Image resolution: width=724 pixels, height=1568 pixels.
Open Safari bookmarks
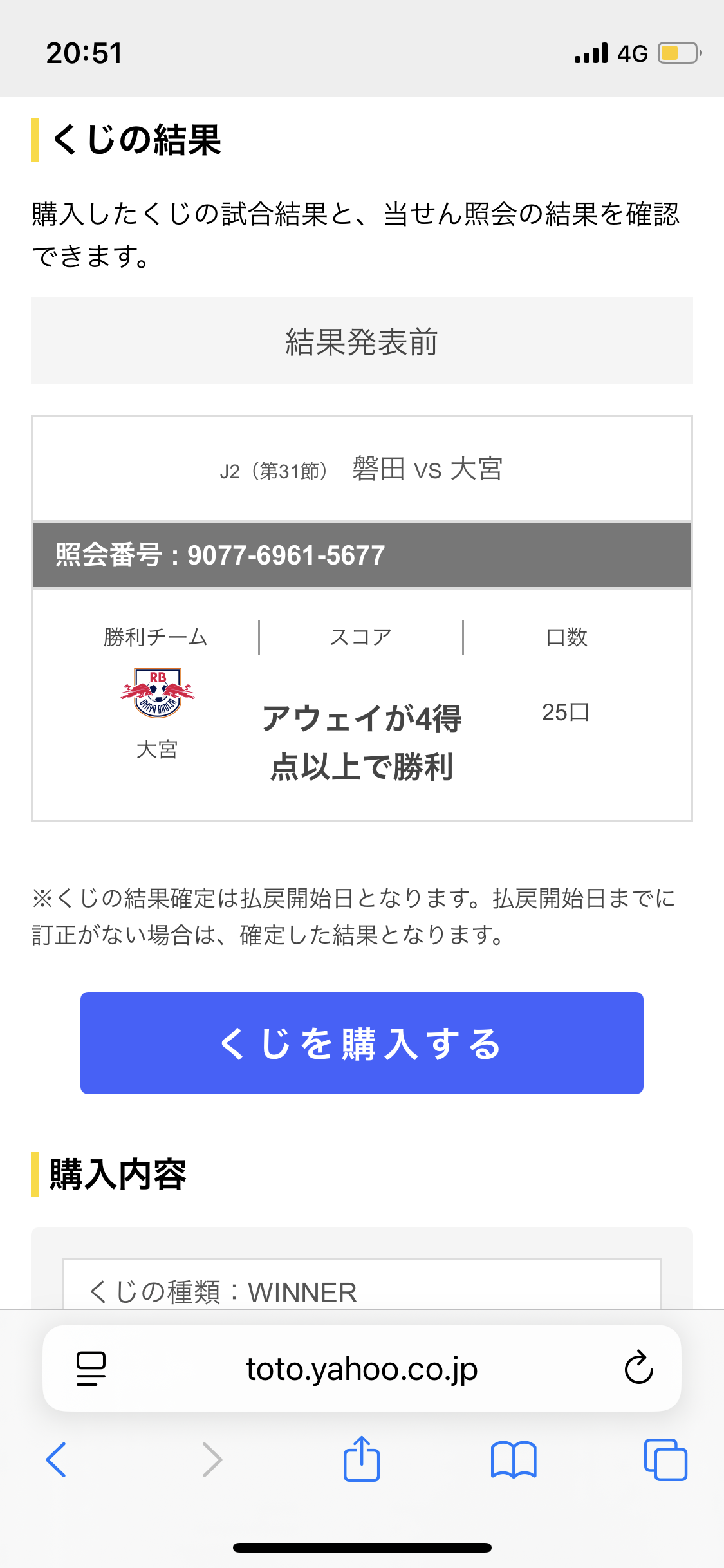[513, 1459]
